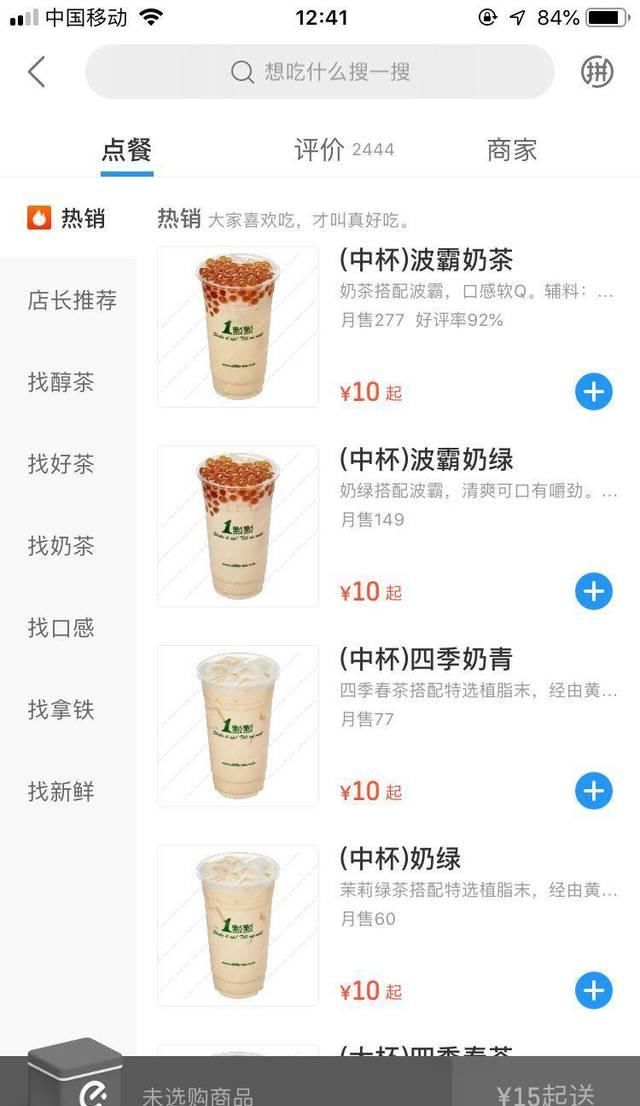Select the 热销 category
The width and height of the screenshot is (640, 1106).
pos(67,218)
